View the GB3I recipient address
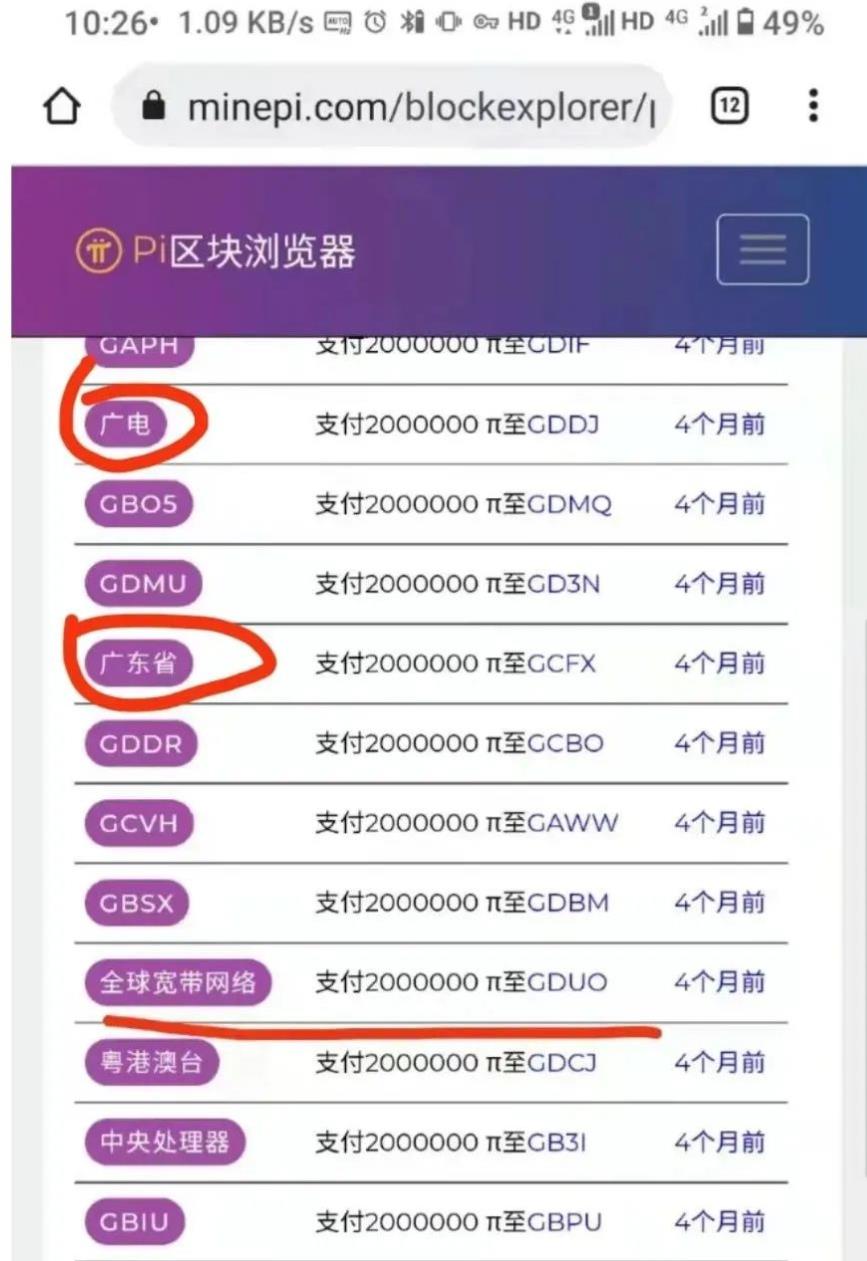Screen dimensions: 867x1261 click(556, 1142)
